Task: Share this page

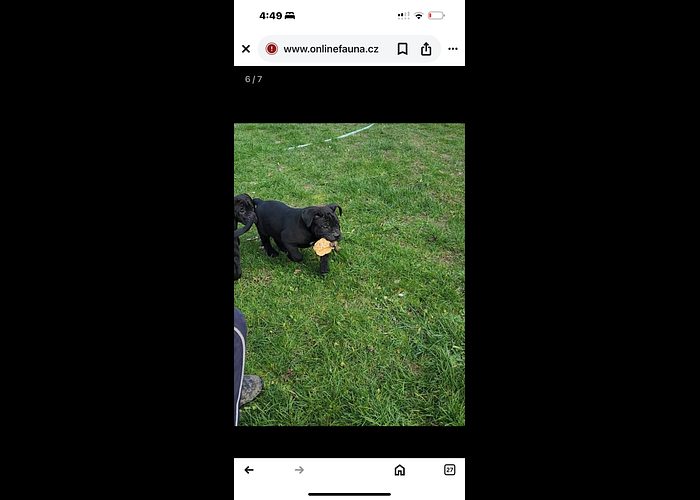Action: coord(426,49)
